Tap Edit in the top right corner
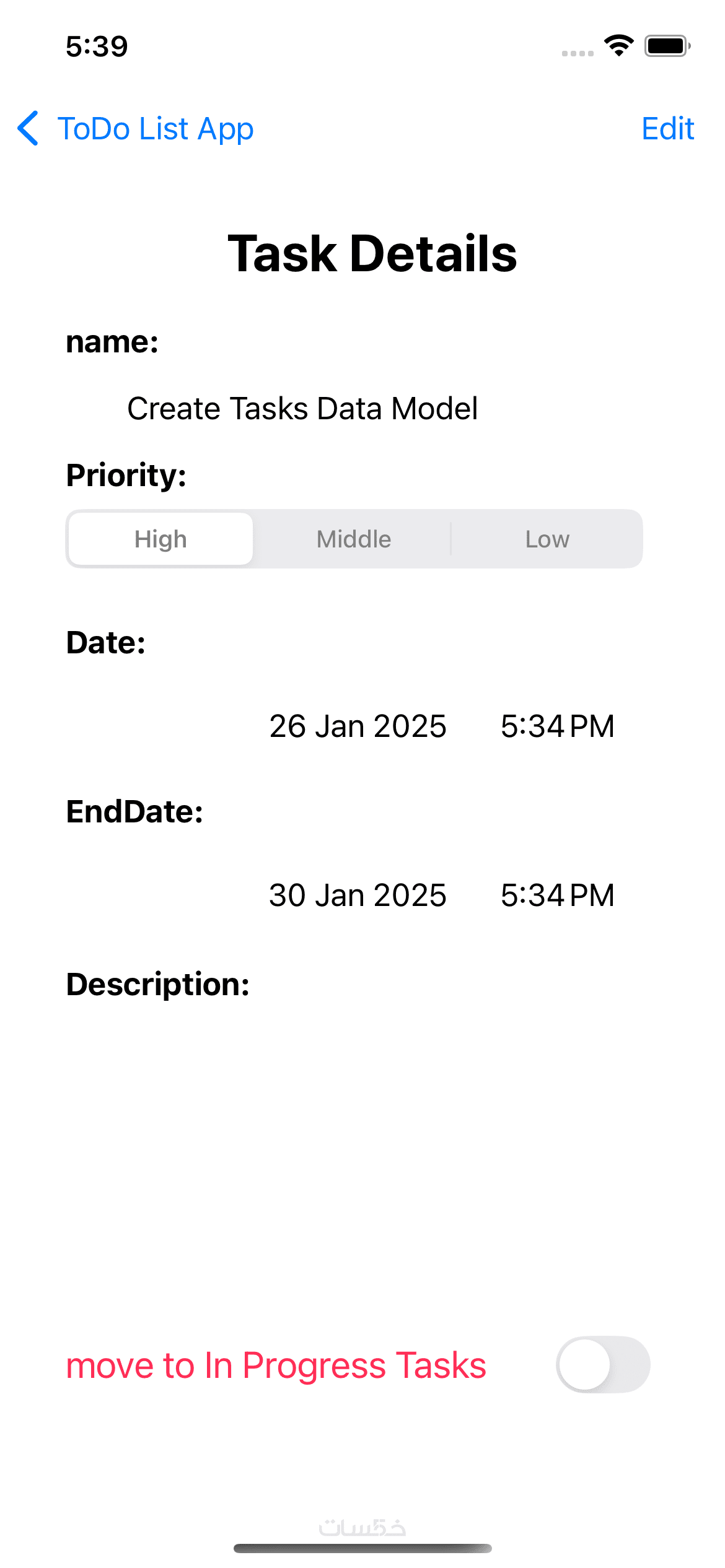 pos(667,128)
